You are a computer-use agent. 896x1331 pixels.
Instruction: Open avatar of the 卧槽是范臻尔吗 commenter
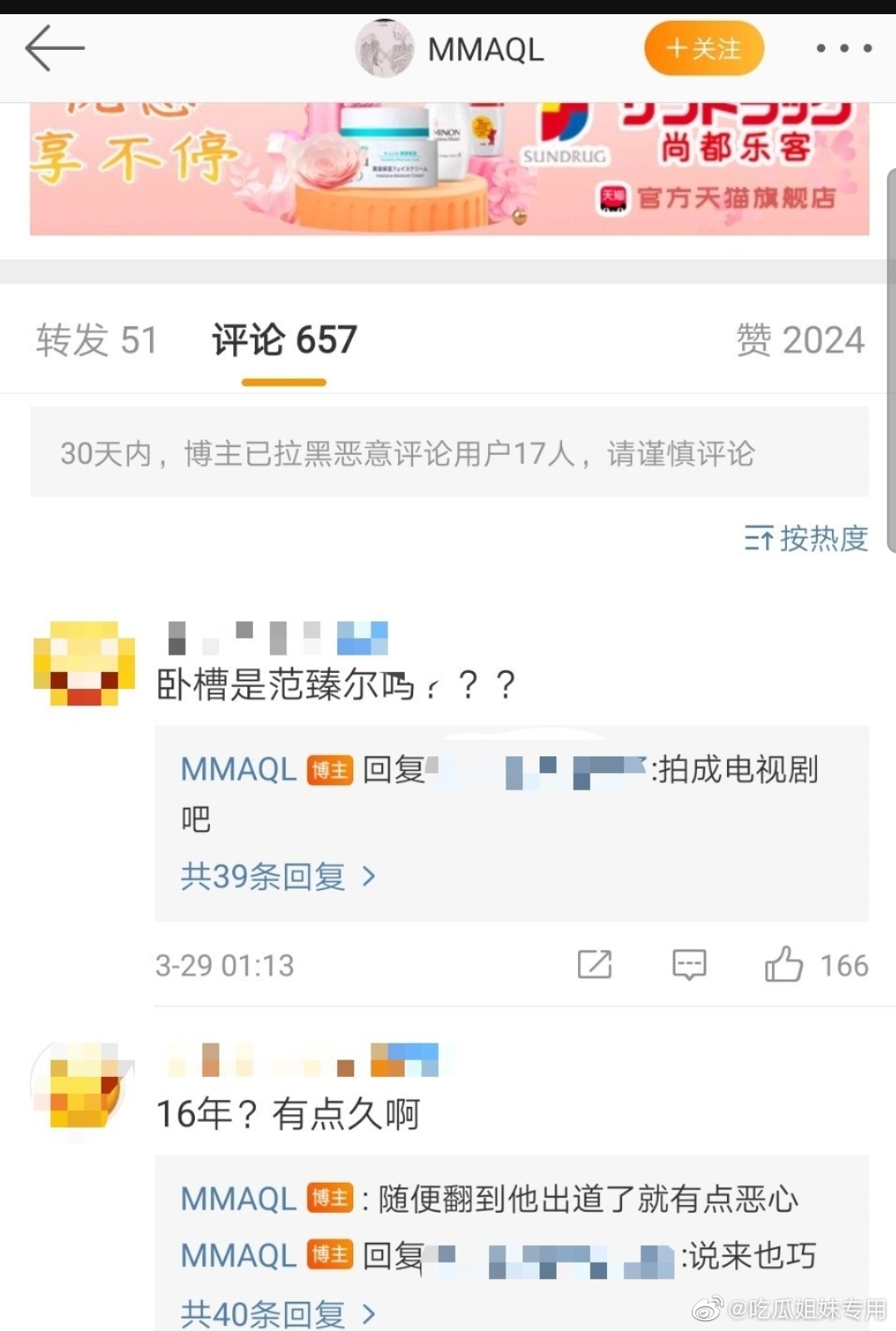pos(84,664)
